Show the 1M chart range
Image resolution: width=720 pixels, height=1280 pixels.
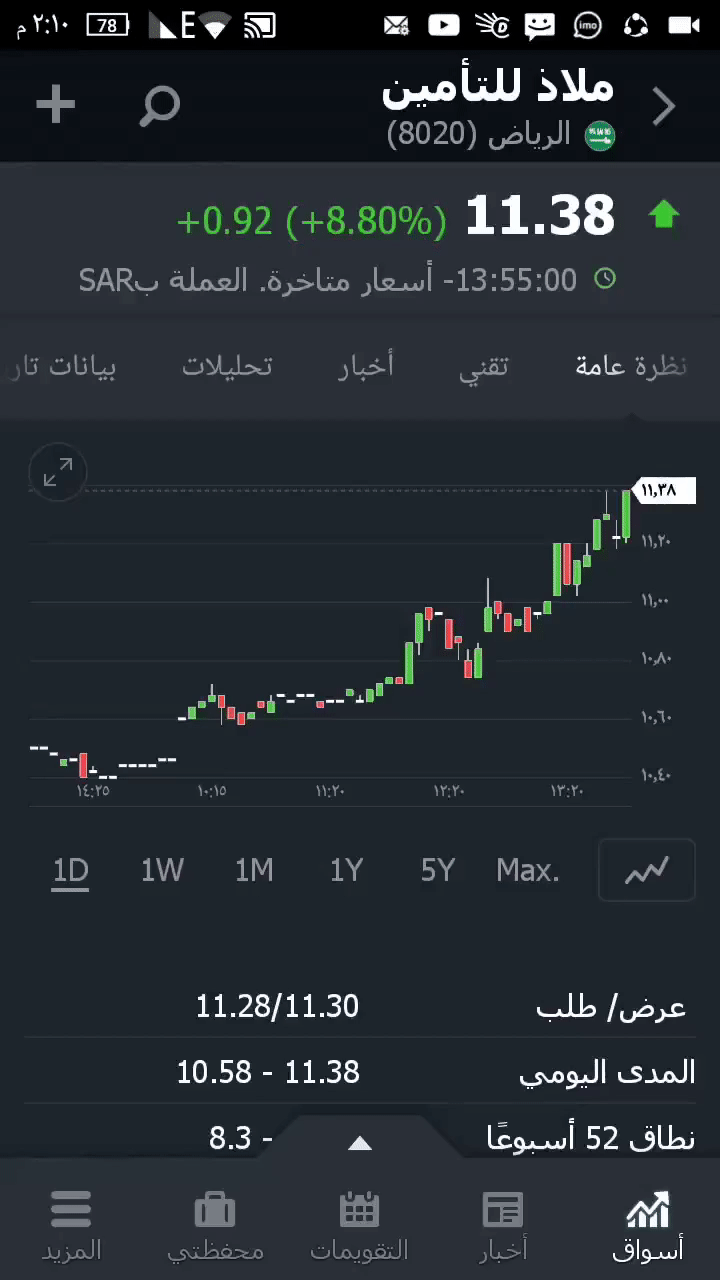(254, 871)
